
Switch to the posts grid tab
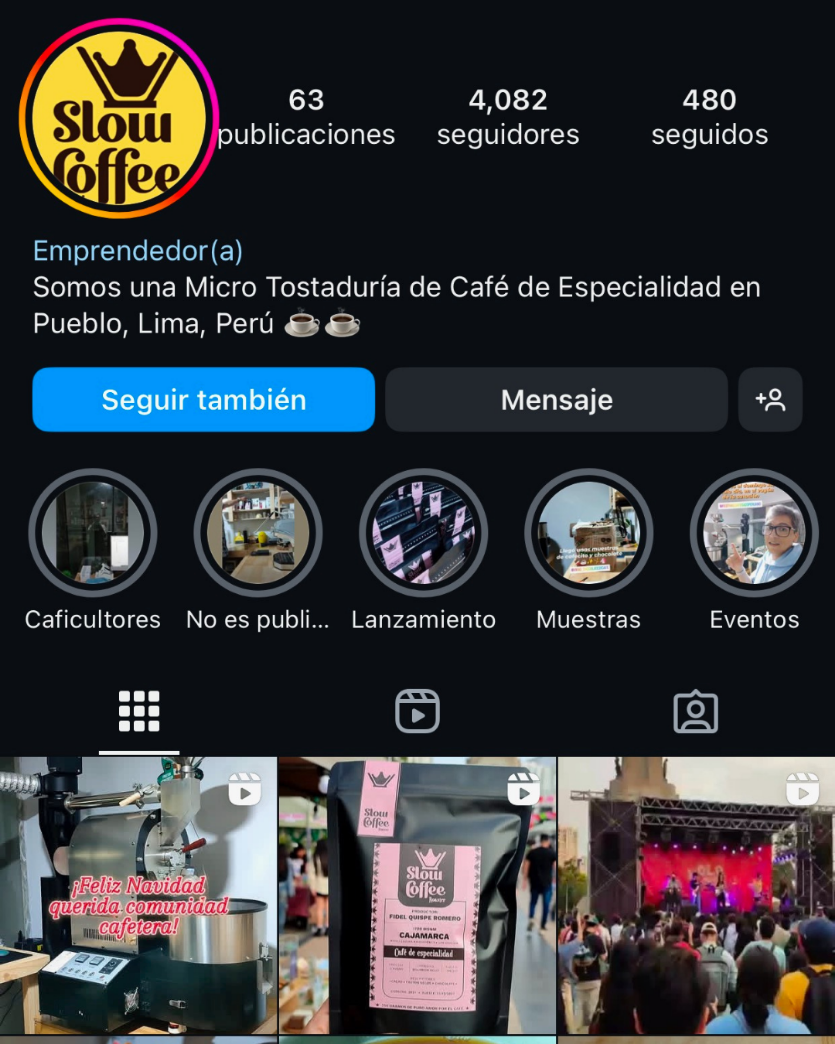(x=139, y=711)
